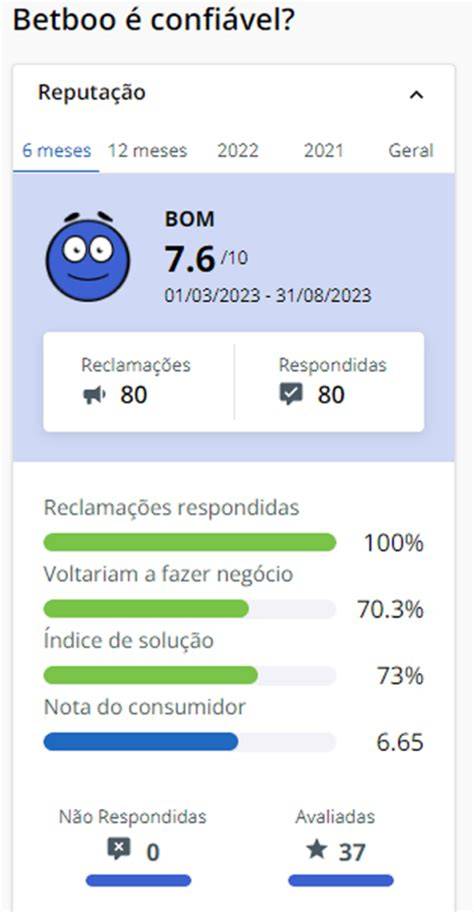This screenshot has width=474, height=912.
Task: Switch to the 2021 tab
Action: 323,151
